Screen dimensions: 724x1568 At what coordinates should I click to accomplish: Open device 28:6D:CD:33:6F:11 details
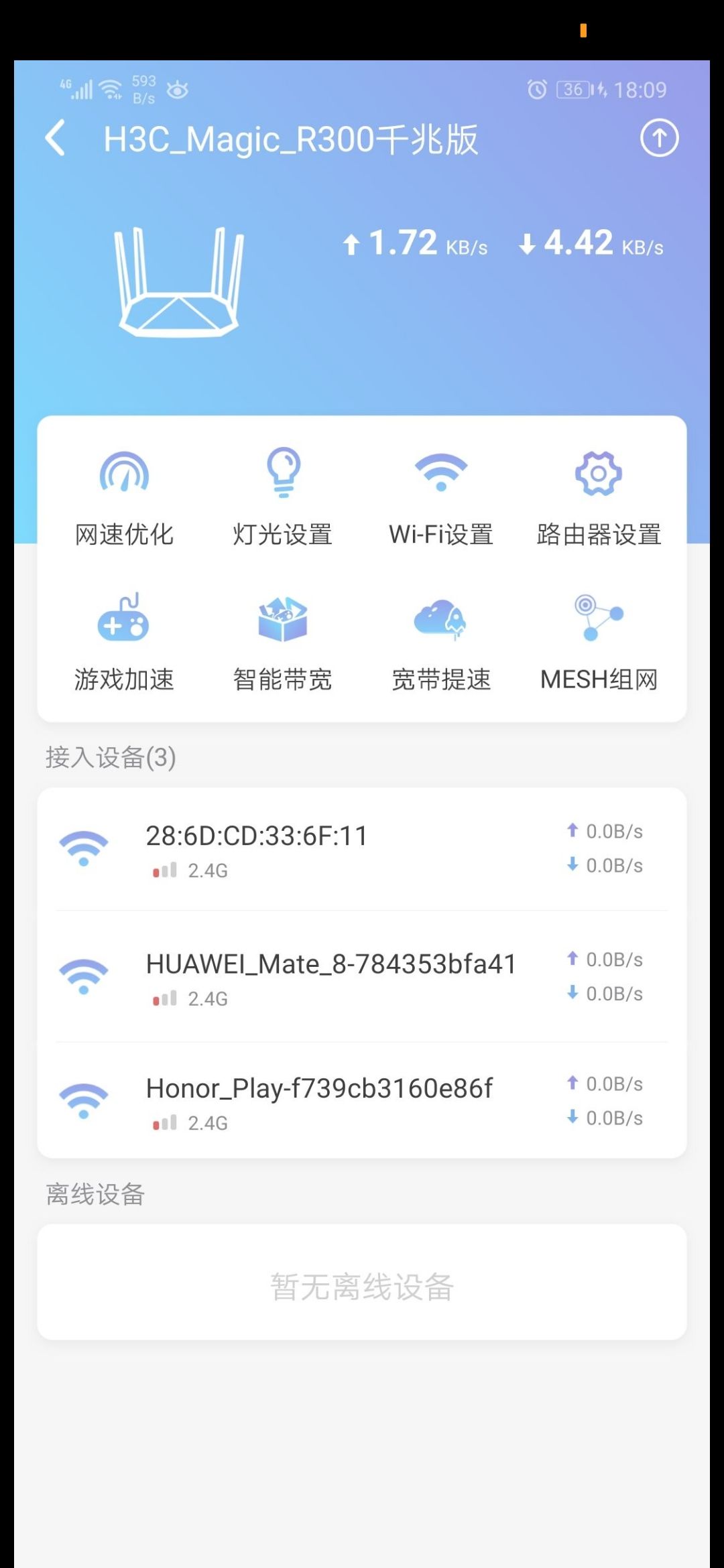point(362,850)
